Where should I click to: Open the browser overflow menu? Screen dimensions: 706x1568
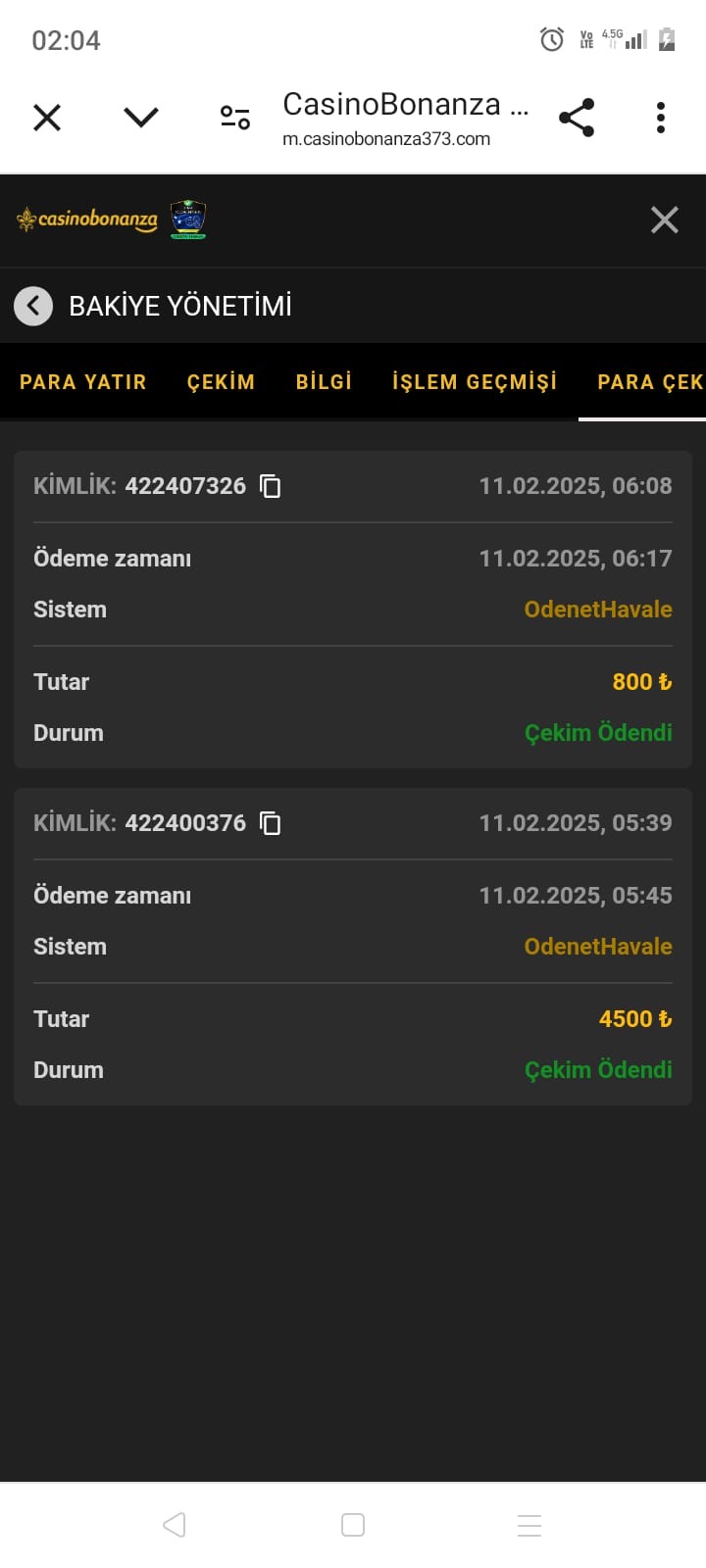(661, 118)
